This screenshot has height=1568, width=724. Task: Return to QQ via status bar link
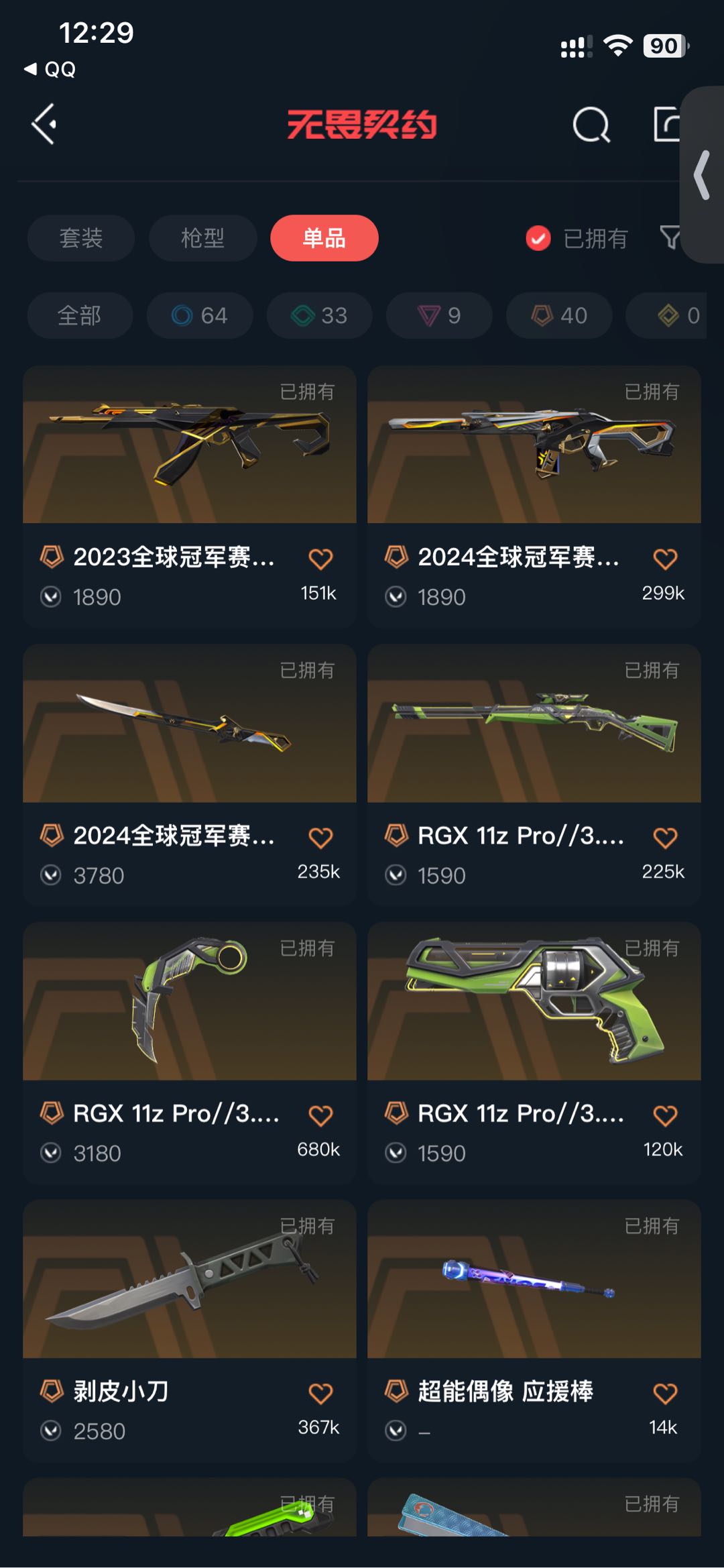[x=51, y=69]
